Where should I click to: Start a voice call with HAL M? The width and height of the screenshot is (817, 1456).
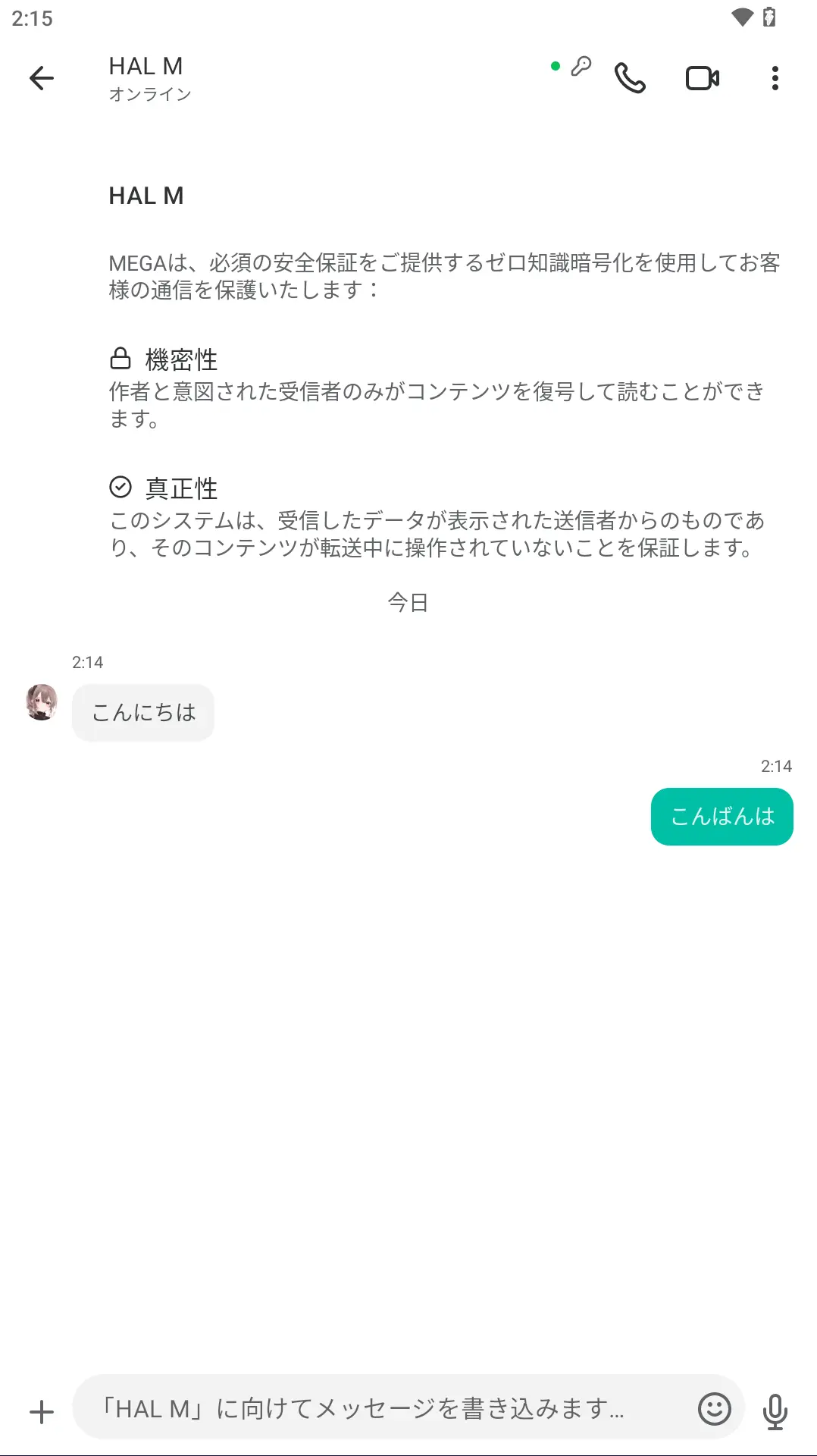[629, 77]
